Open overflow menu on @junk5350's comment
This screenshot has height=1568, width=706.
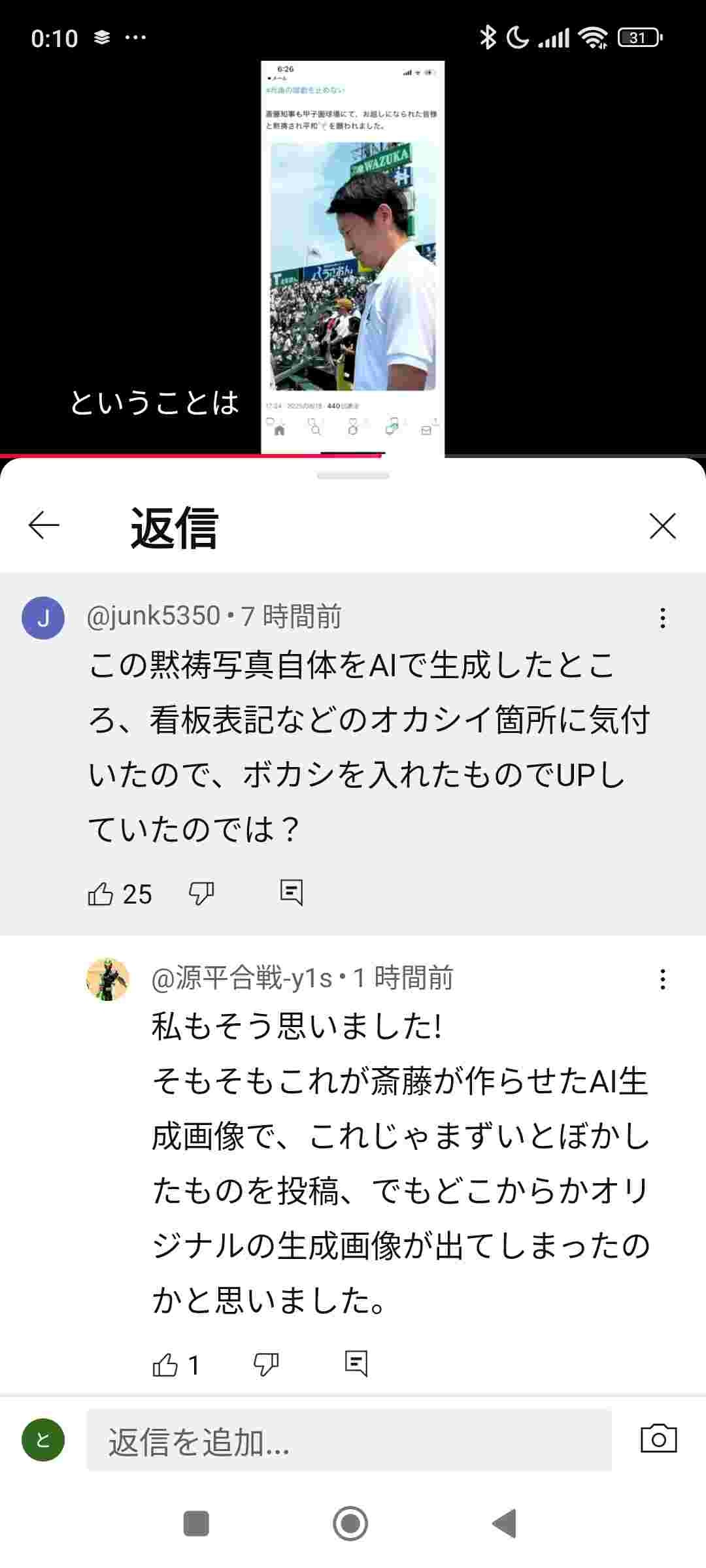point(662,618)
